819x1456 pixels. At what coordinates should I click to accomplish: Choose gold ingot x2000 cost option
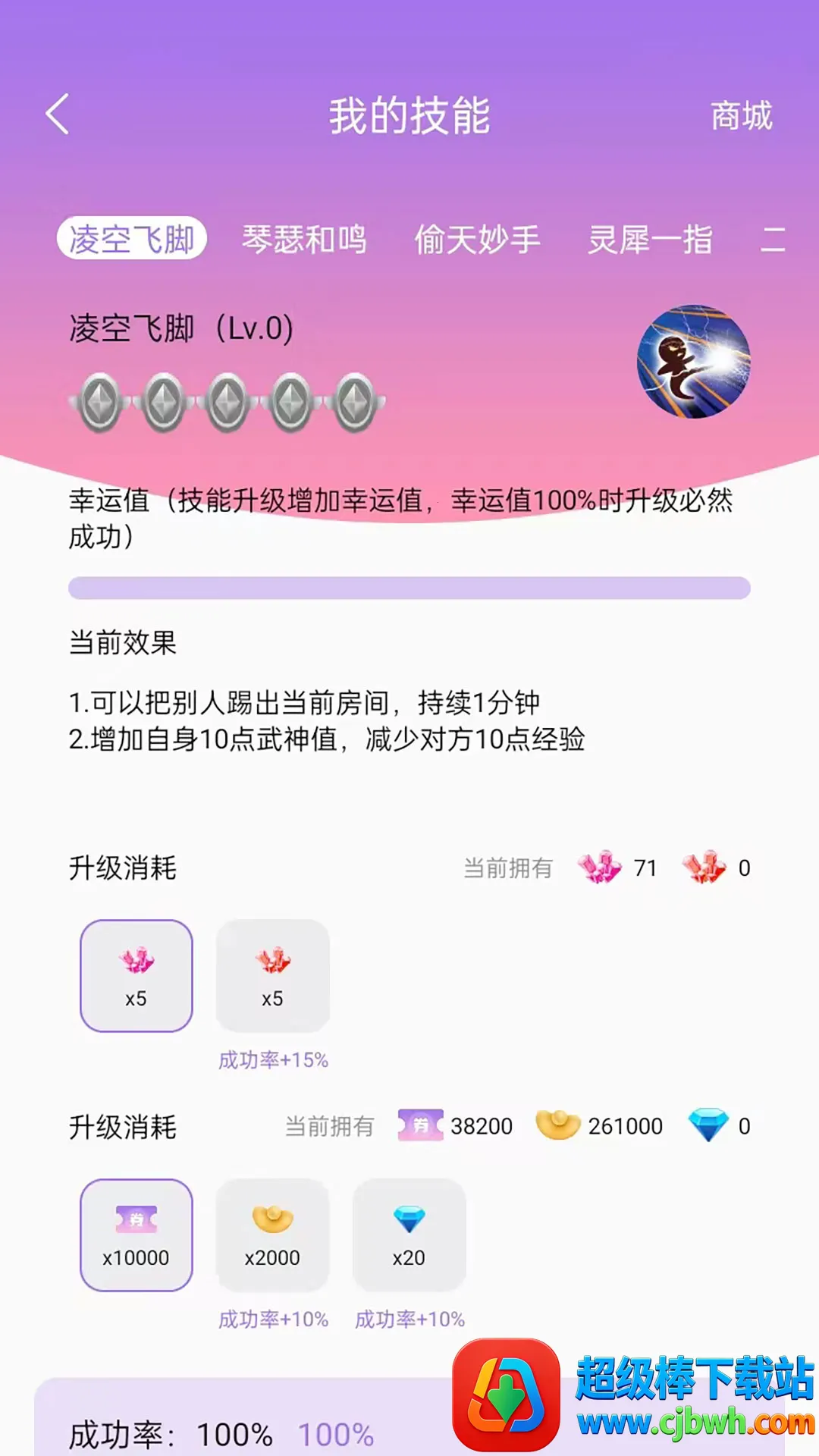pyautogui.click(x=273, y=1235)
